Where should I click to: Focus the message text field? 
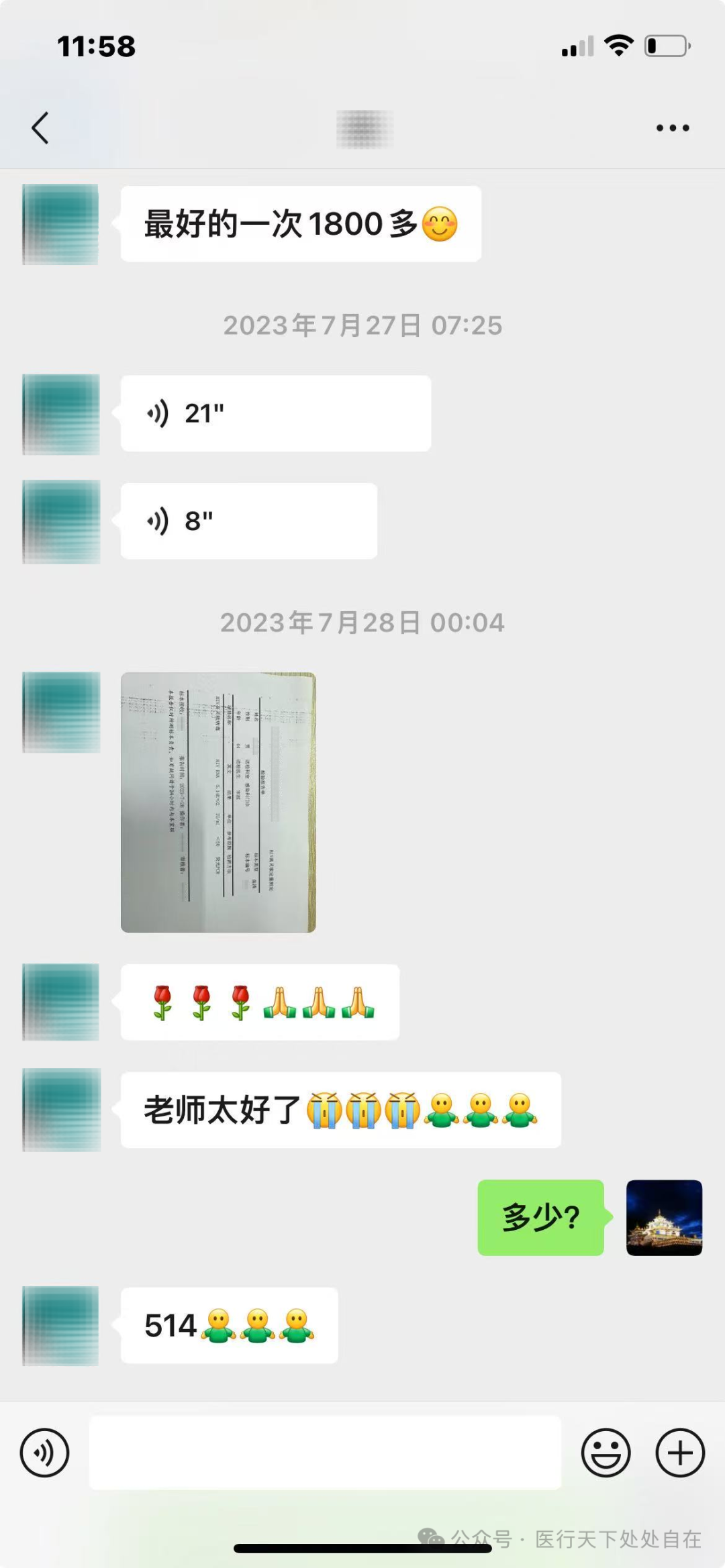tap(325, 1453)
